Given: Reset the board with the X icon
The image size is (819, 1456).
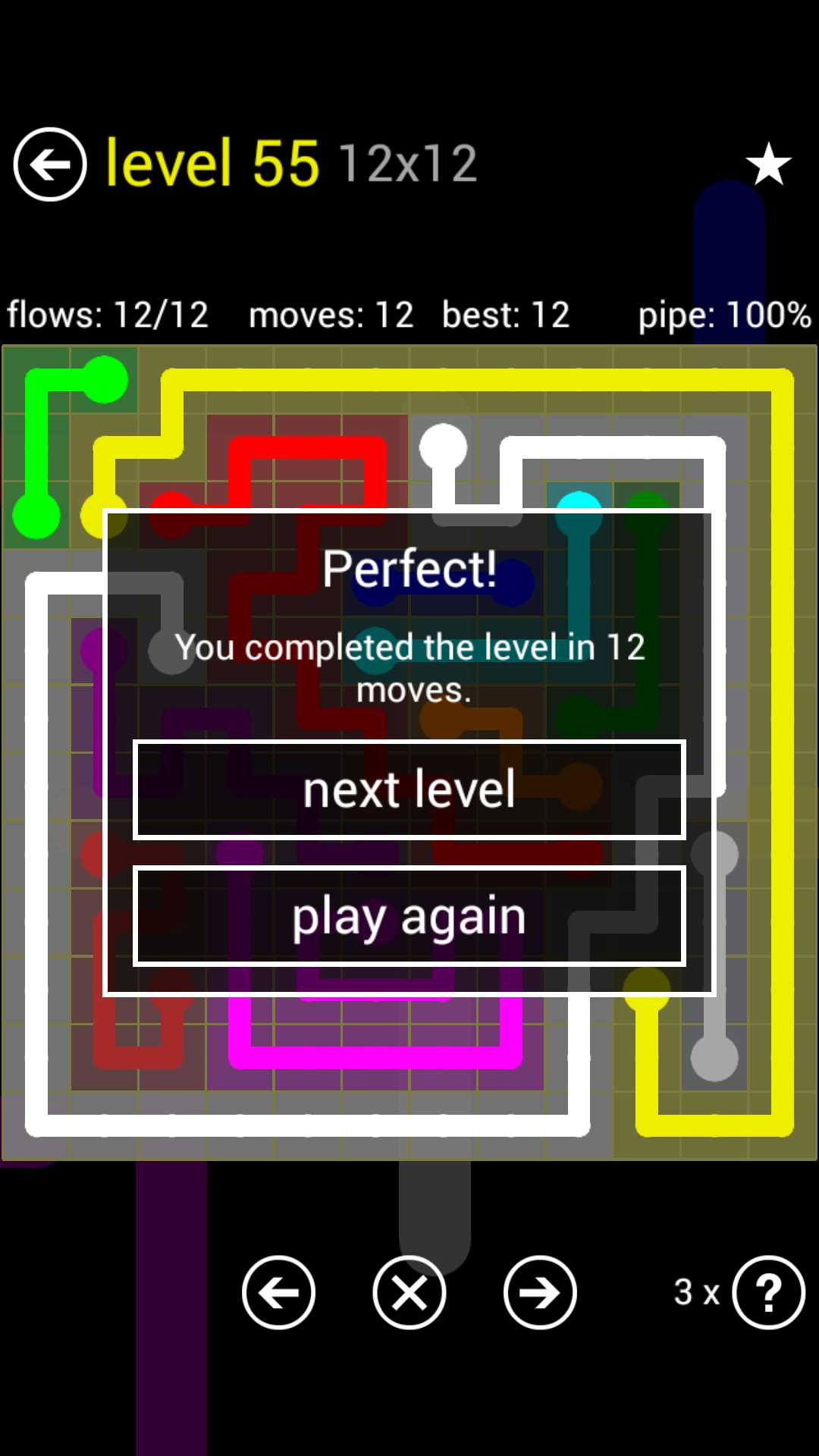Looking at the screenshot, I should click(409, 1292).
